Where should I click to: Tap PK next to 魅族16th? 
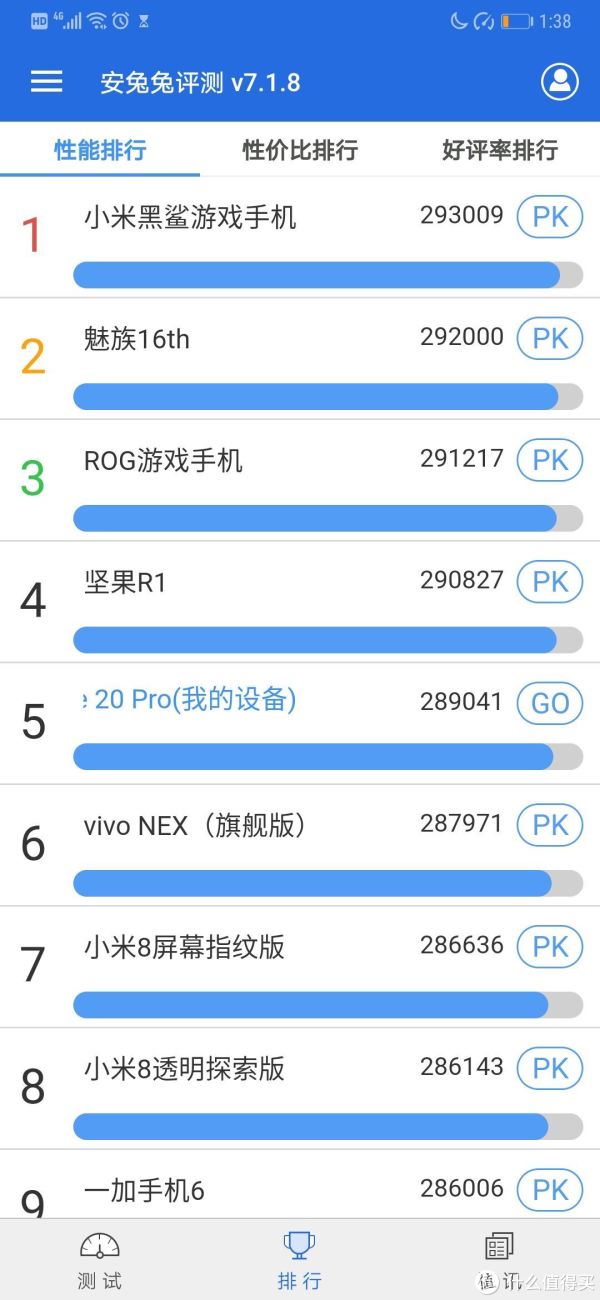549,338
